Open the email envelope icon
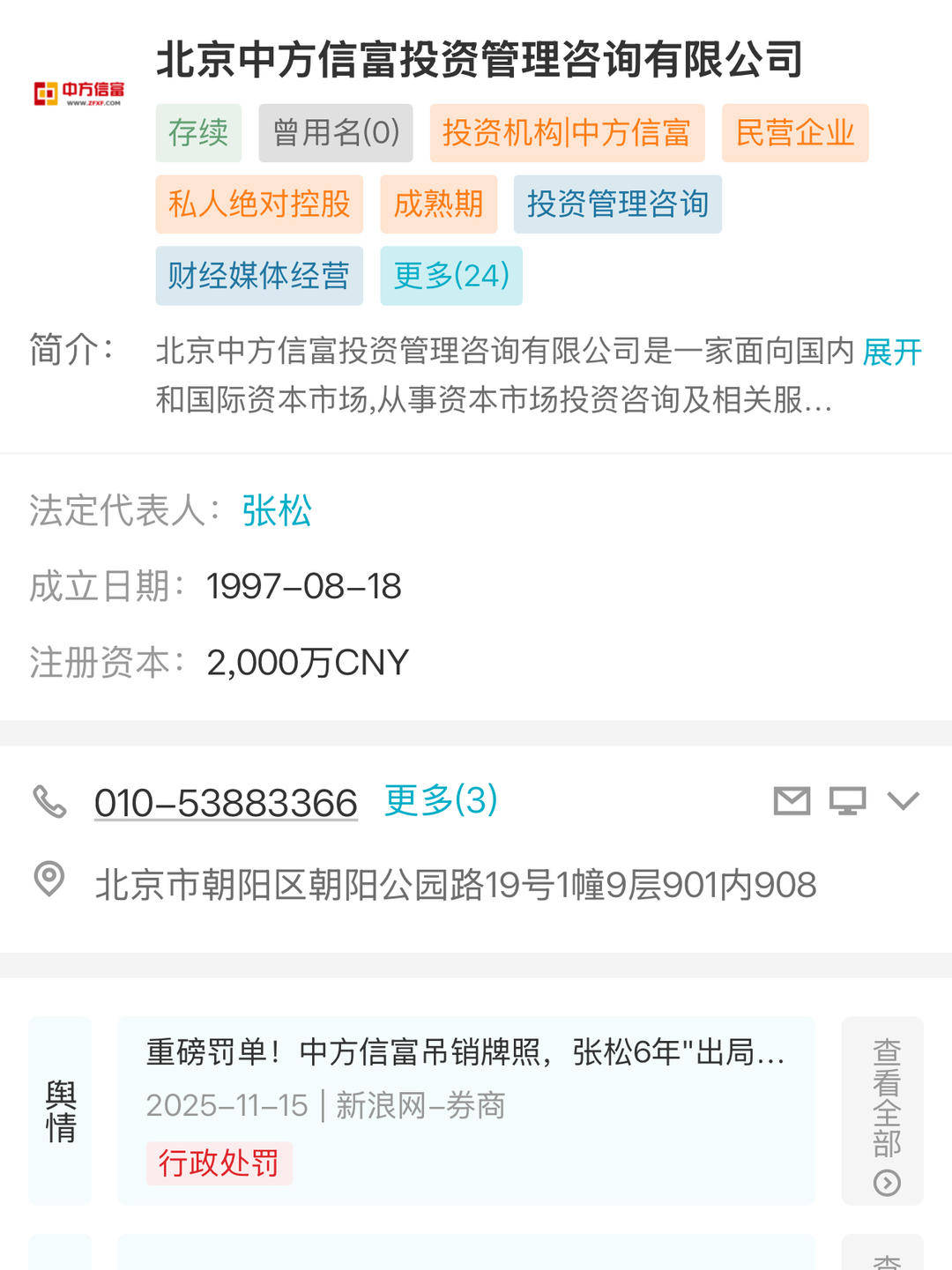The width and height of the screenshot is (952, 1270). click(792, 801)
